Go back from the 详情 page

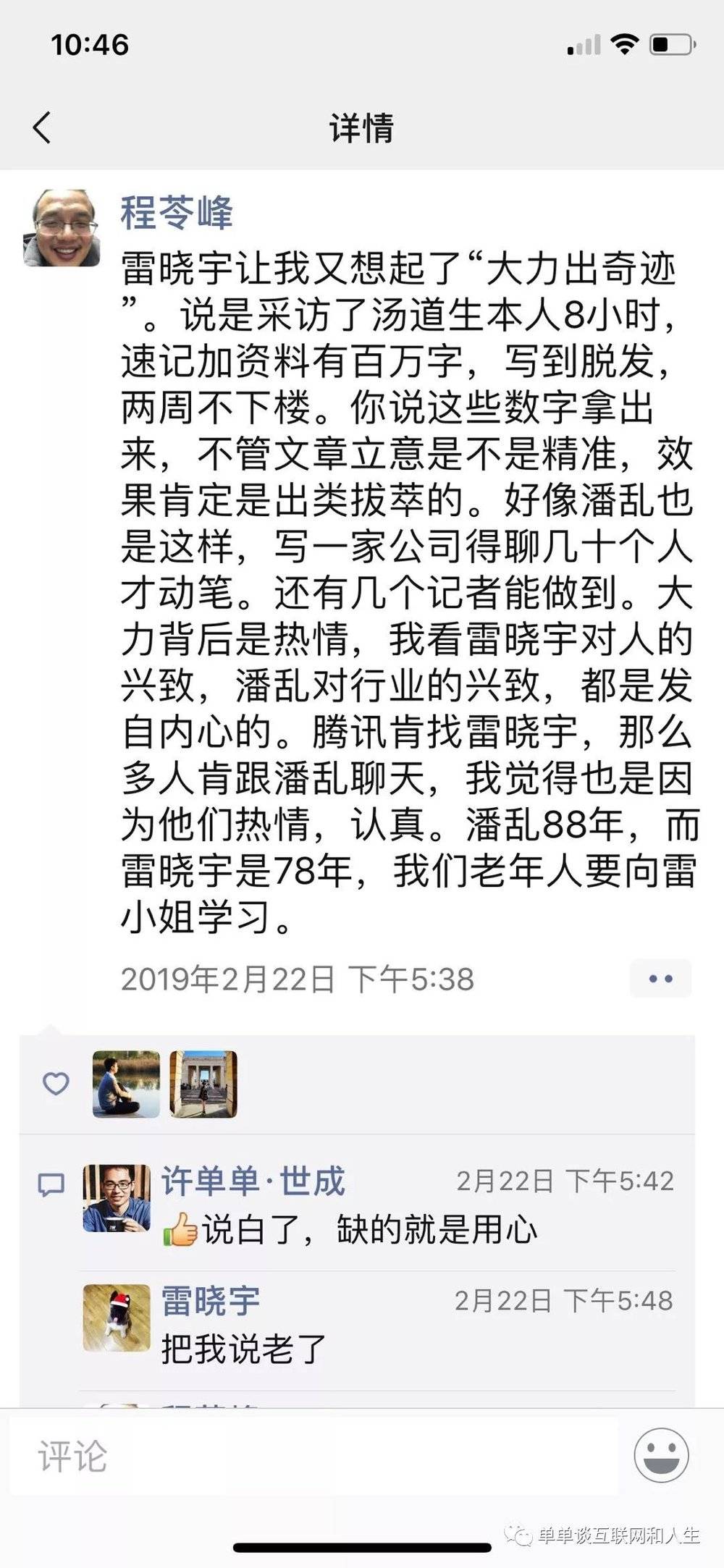[42, 128]
